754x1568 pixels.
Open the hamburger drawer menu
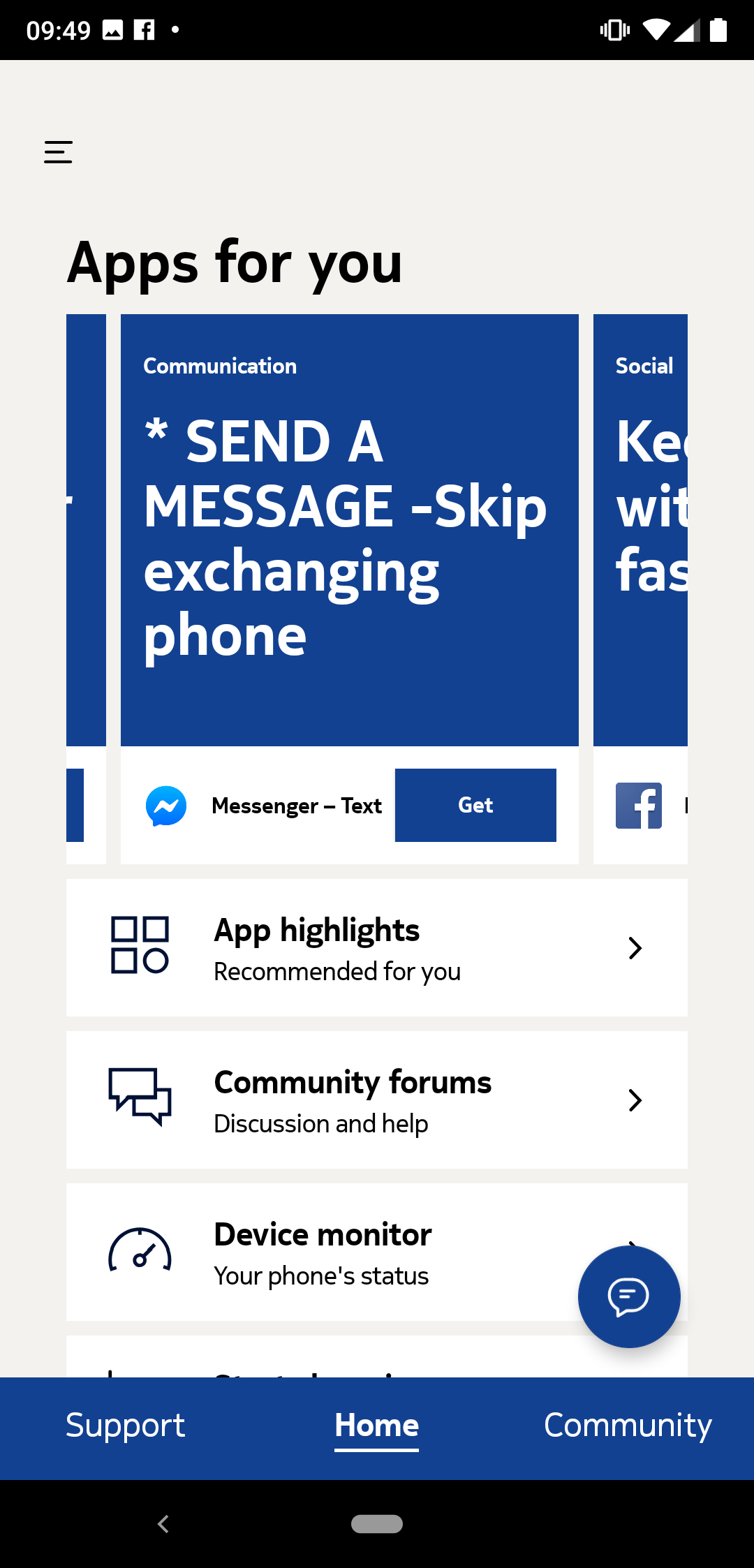58,152
